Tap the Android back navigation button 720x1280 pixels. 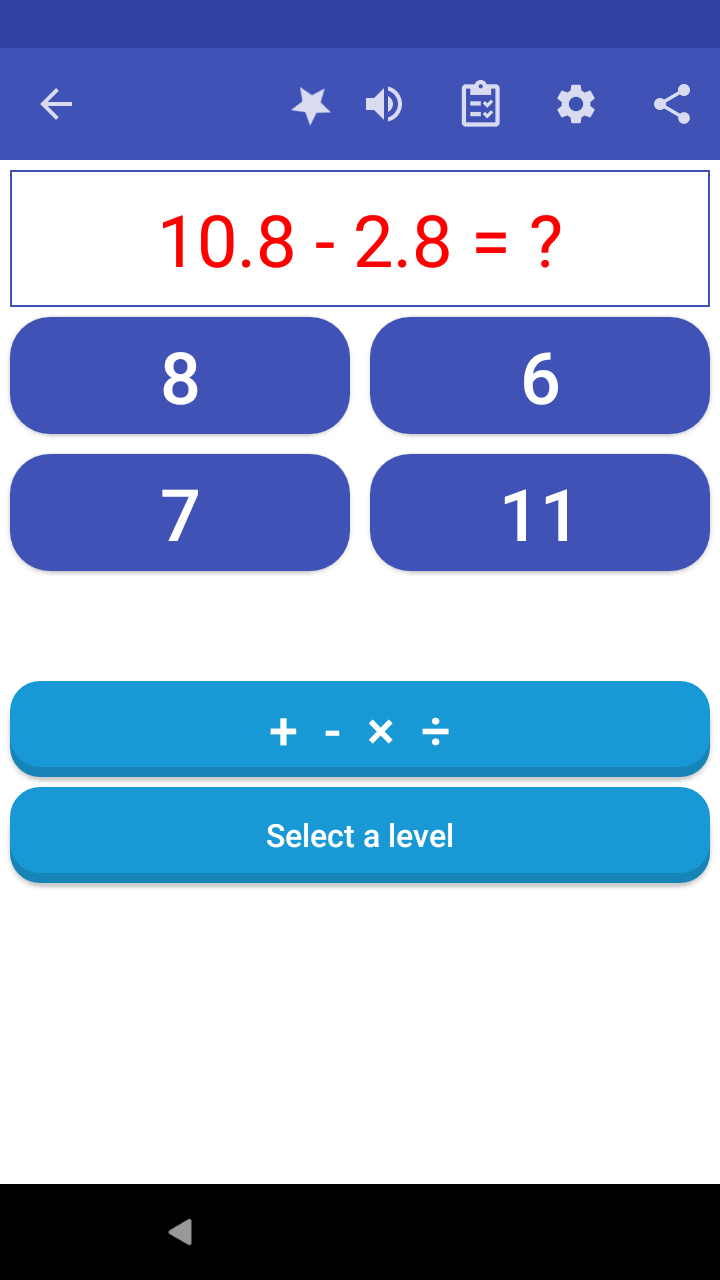tap(180, 1233)
